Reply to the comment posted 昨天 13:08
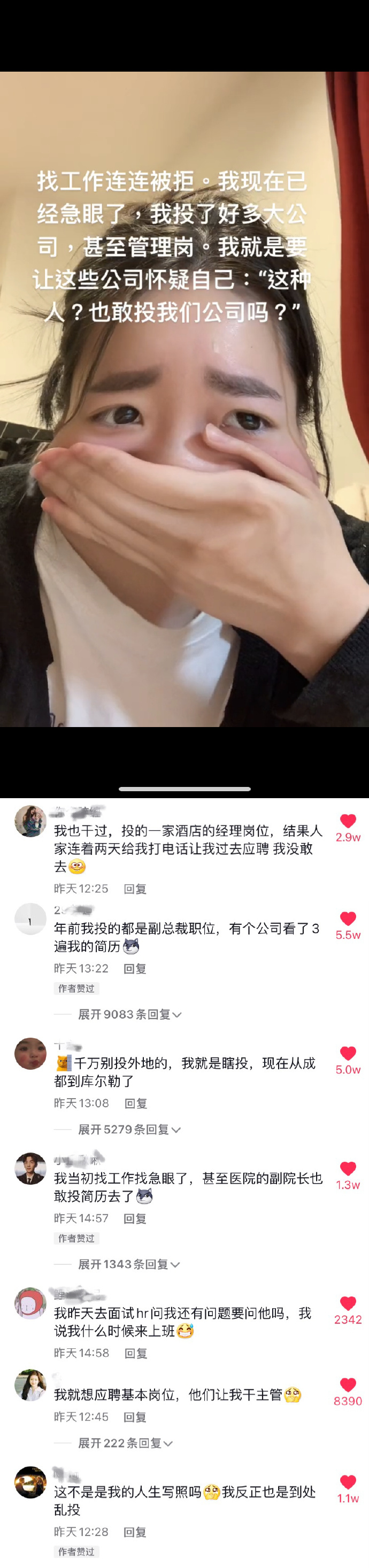369x1568 pixels. [x=135, y=1103]
